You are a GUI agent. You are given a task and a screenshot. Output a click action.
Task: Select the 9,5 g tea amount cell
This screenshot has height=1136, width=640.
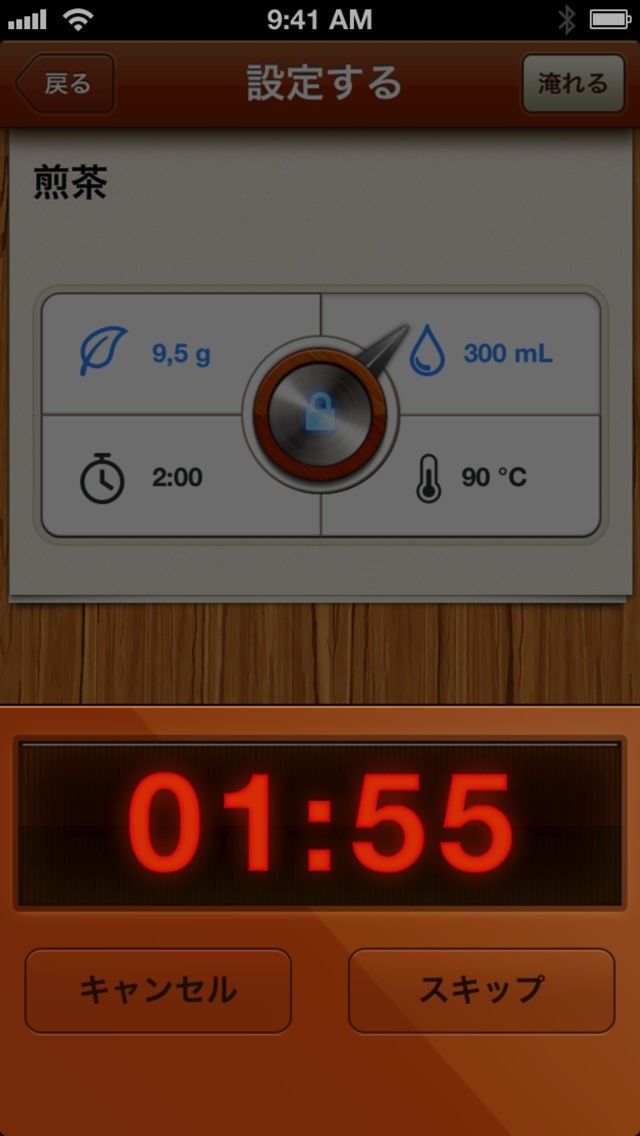pyautogui.click(x=150, y=354)
